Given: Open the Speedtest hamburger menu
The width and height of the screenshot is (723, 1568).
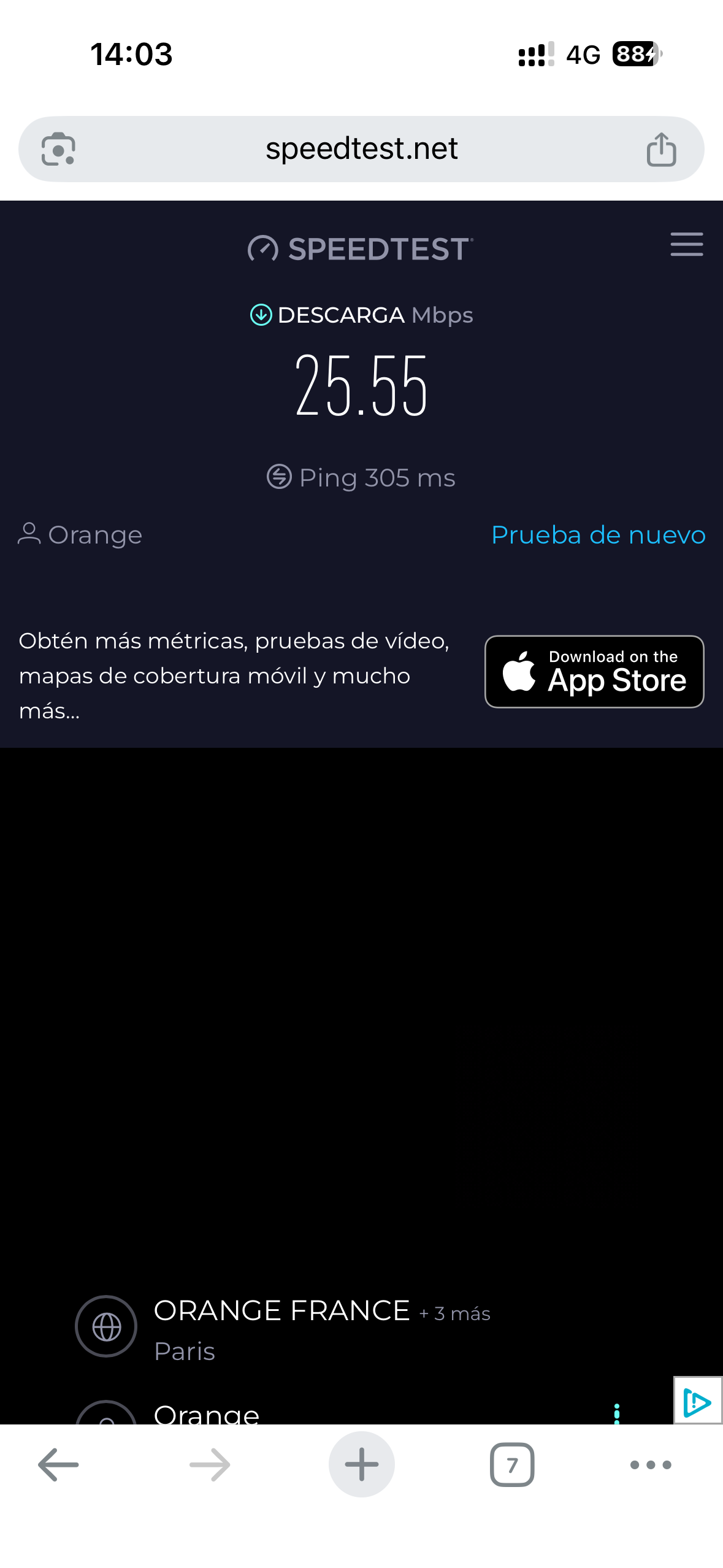Looking at the screenshot, I should point(686,244).
